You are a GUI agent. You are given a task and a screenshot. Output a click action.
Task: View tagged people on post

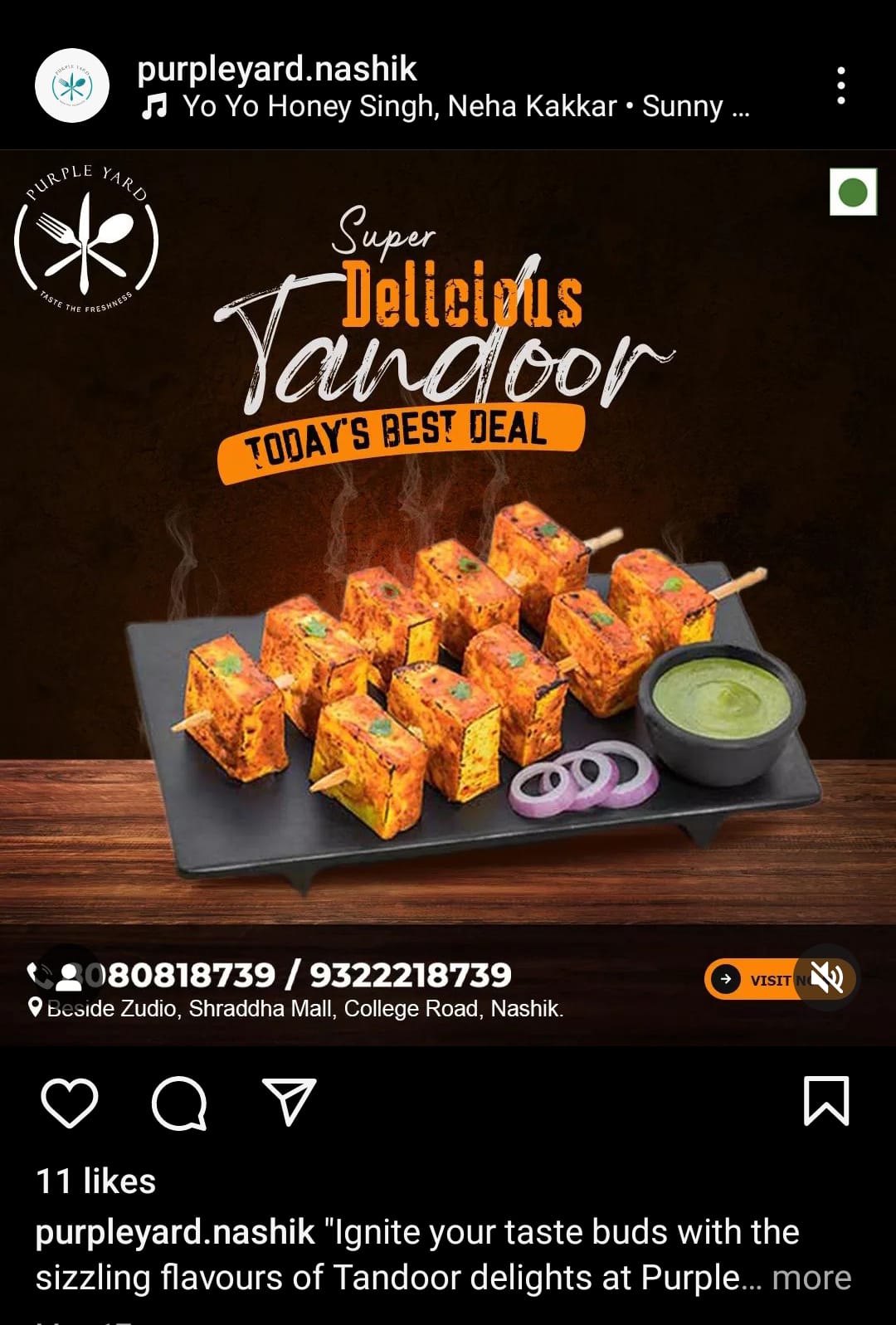click(x=68, y=977)
